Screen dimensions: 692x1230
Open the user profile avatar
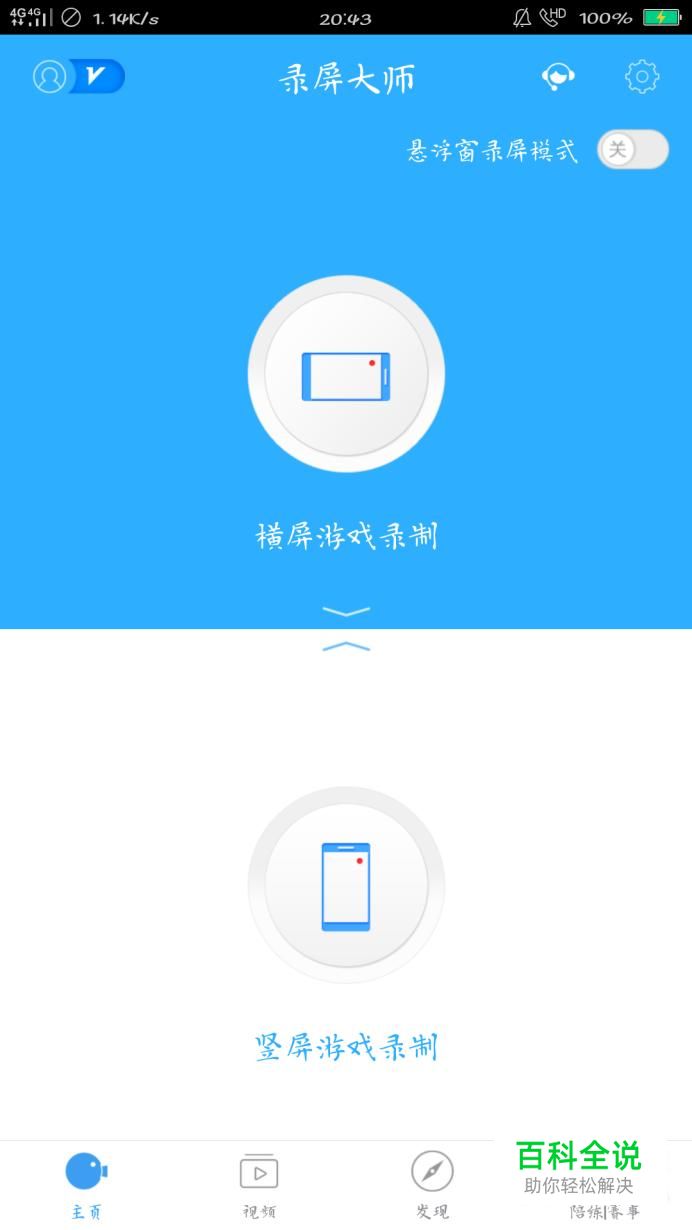(x=50, y=77)
